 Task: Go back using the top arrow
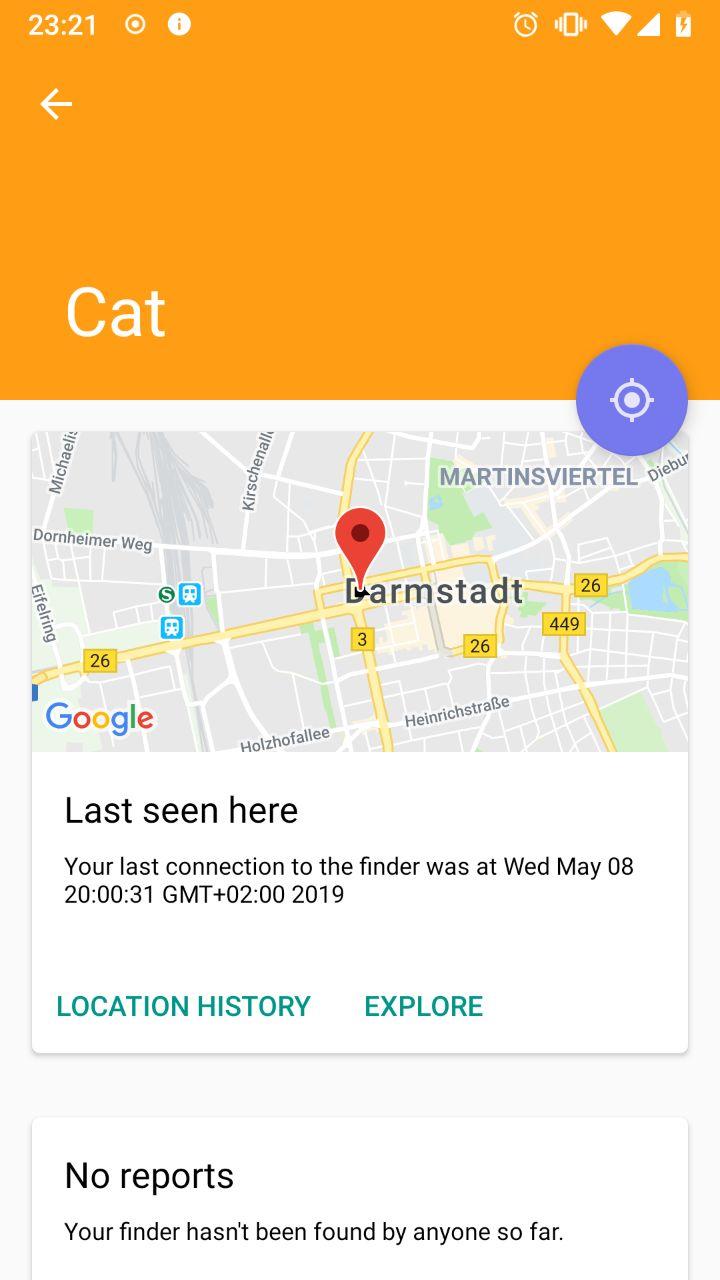(x=56, y=104)
